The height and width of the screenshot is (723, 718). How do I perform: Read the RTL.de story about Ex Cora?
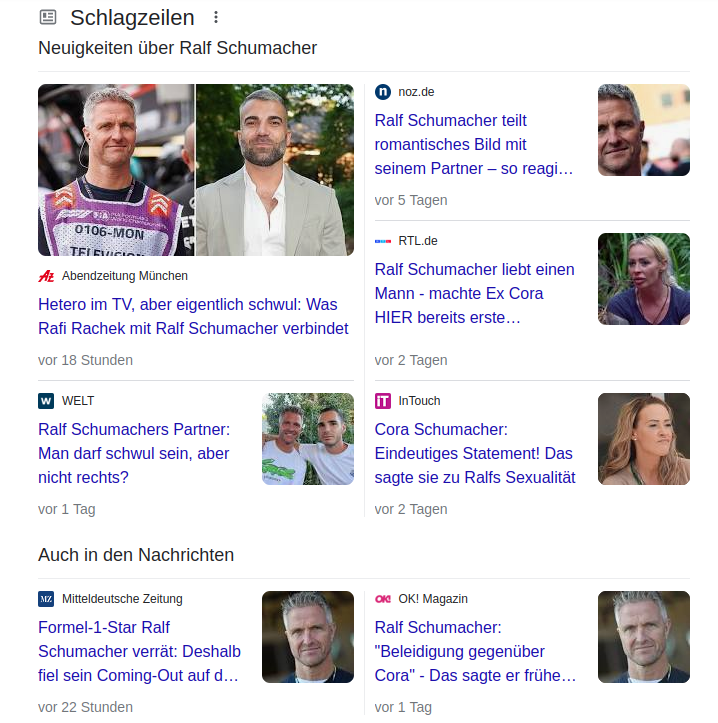coord(474,294)
